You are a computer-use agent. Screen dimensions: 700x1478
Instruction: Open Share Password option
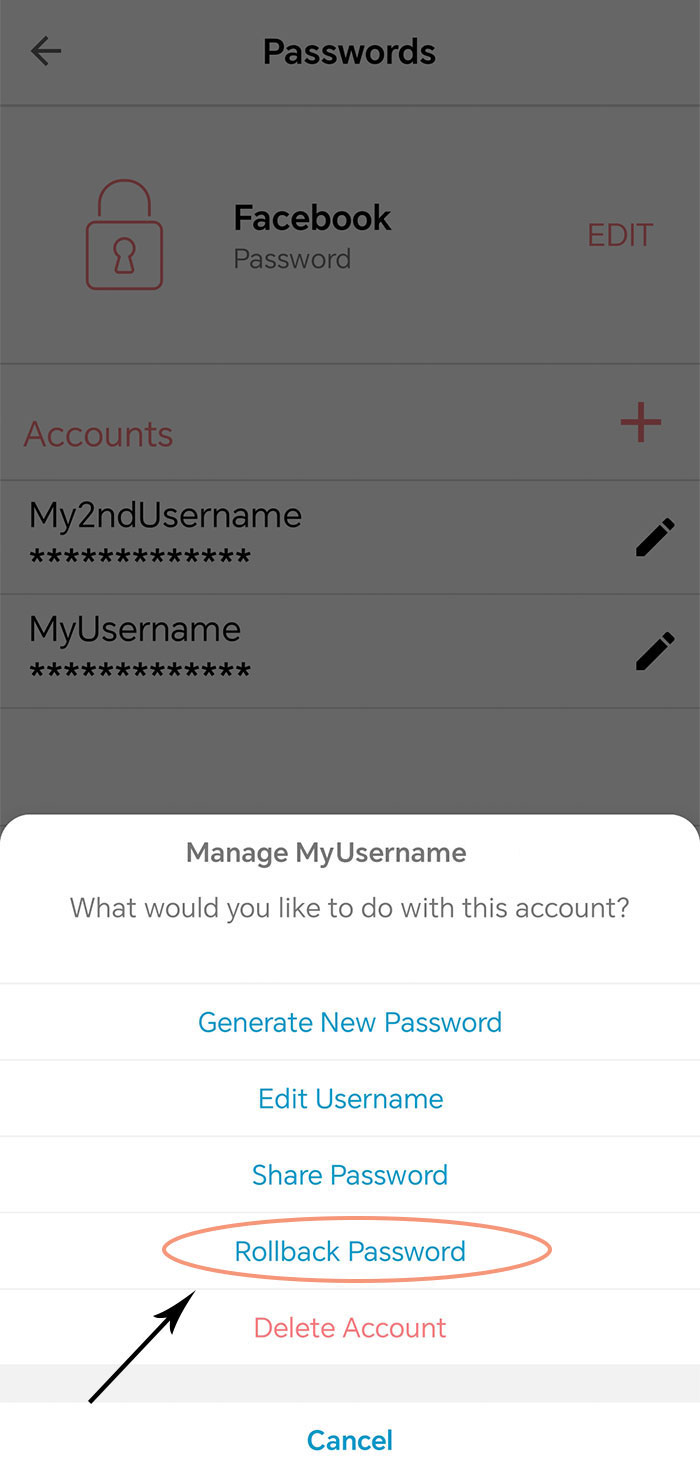350,1174
